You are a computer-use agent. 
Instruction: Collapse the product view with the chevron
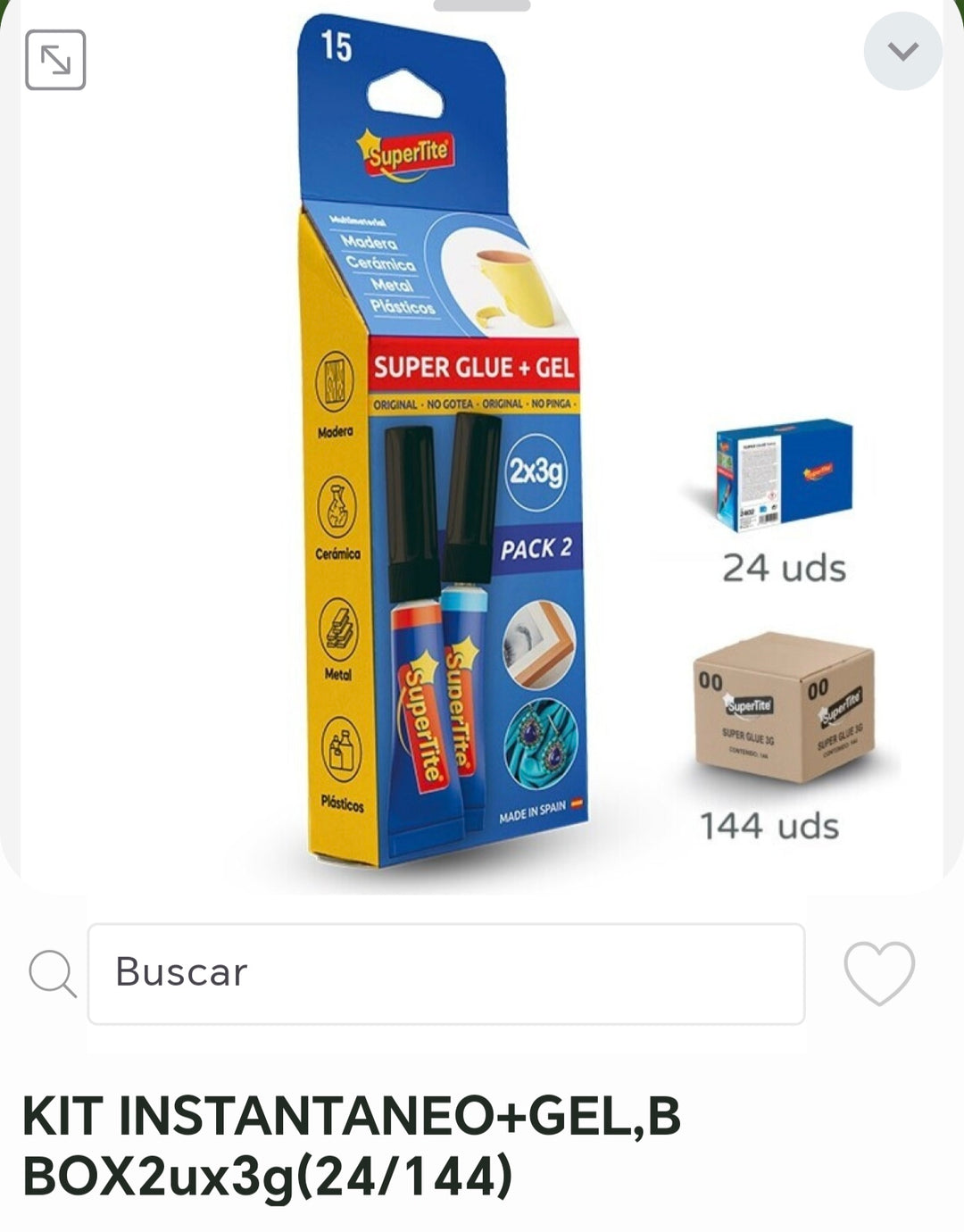click(902, 49)
